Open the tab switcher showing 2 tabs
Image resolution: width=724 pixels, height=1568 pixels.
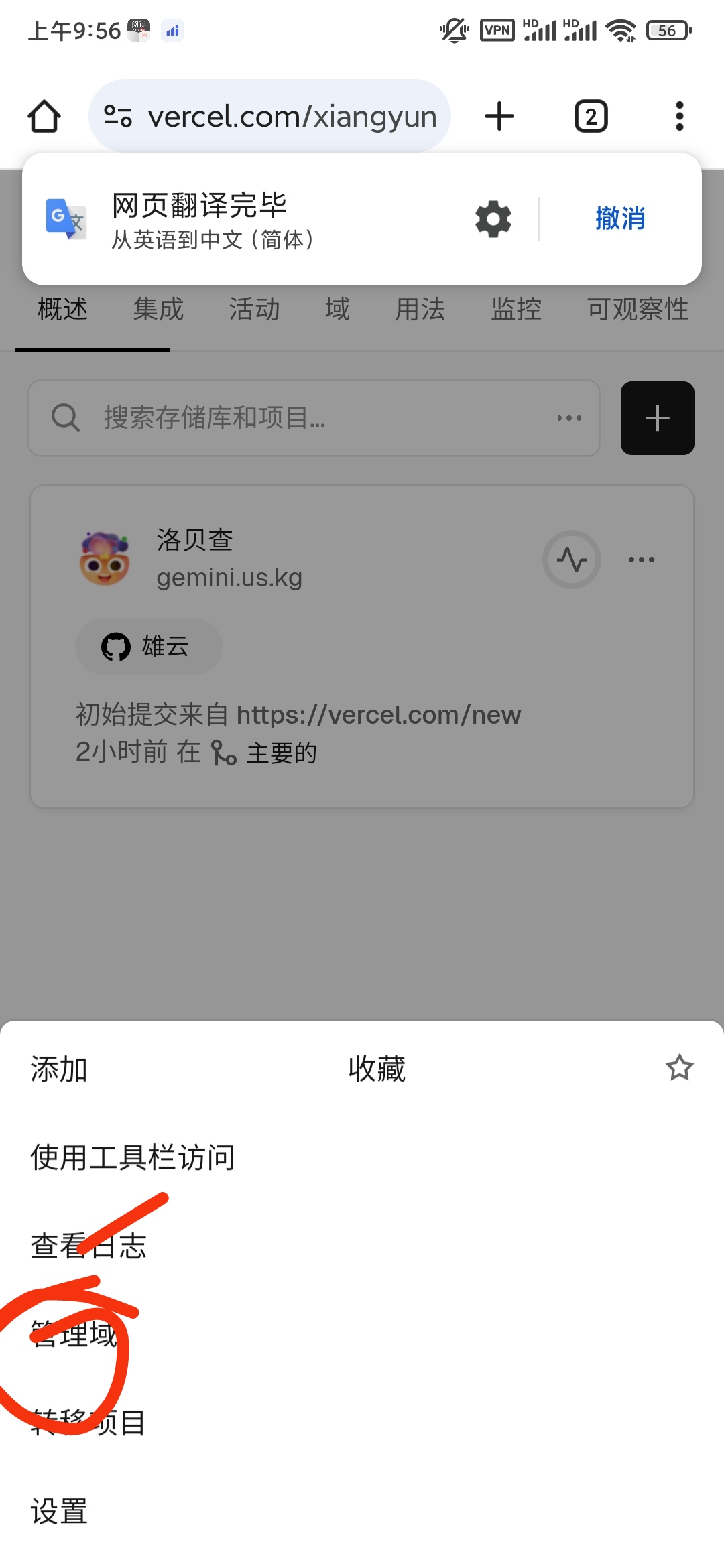point(591,117)
